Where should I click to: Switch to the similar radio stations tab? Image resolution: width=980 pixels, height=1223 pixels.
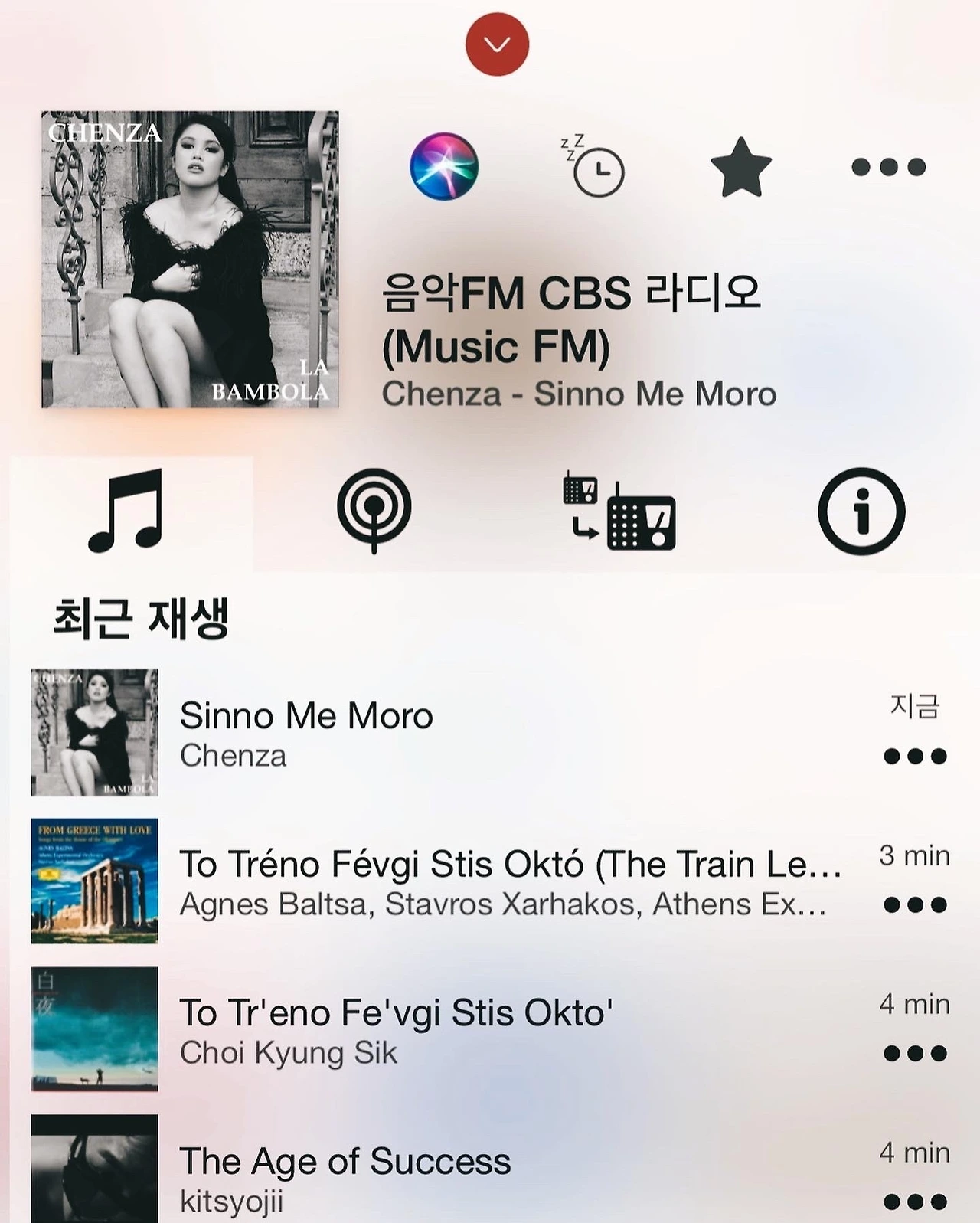tap(619, 511)
